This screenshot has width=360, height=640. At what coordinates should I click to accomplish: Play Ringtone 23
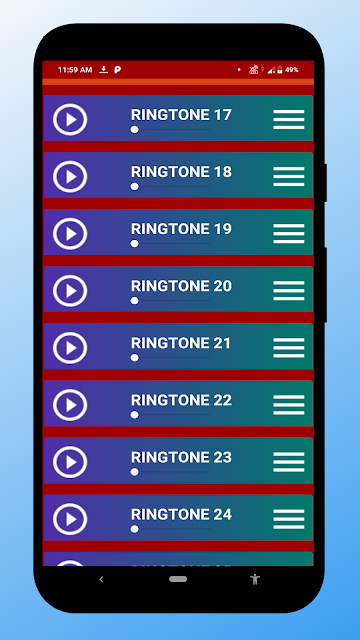70,462
